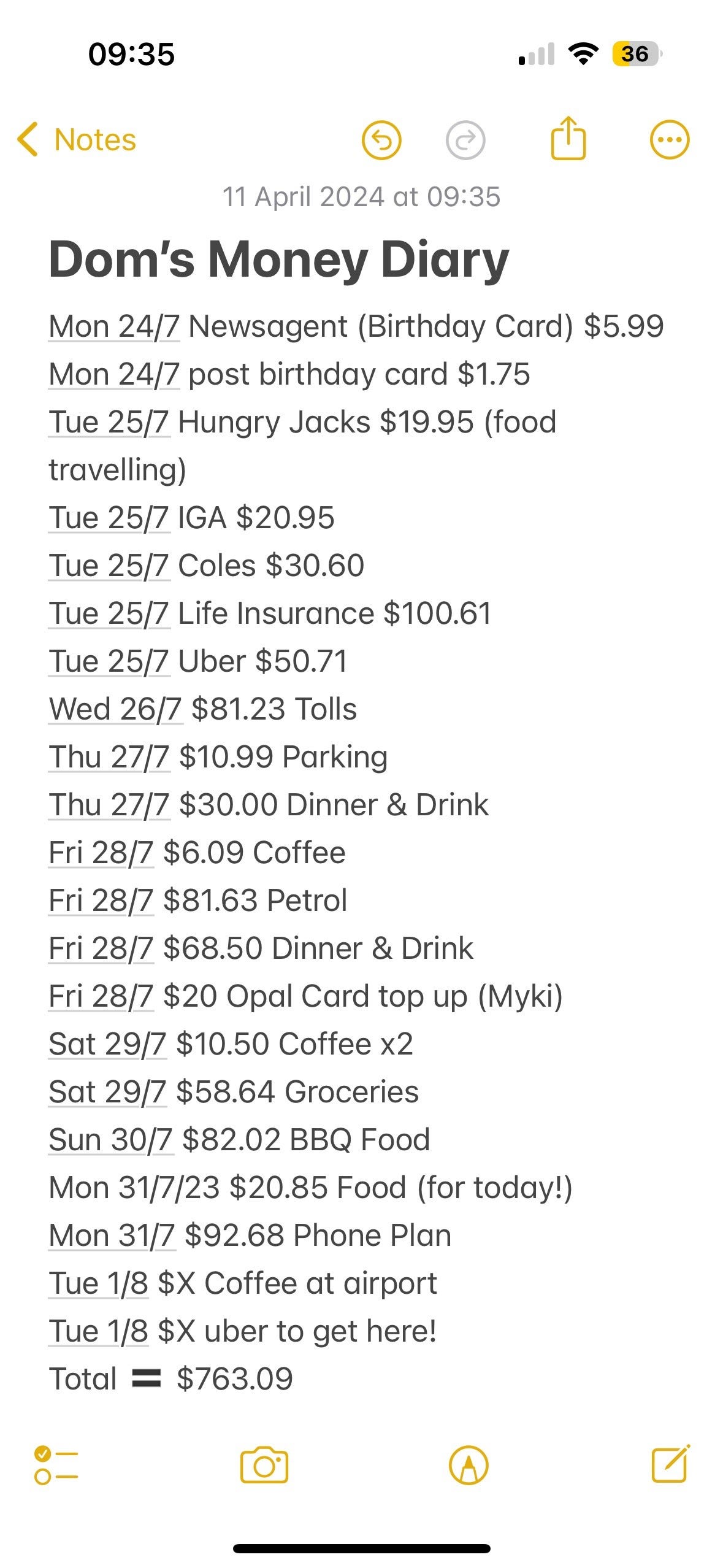
Task: Place cursor in the Total line
Action: pos(170,1379)
